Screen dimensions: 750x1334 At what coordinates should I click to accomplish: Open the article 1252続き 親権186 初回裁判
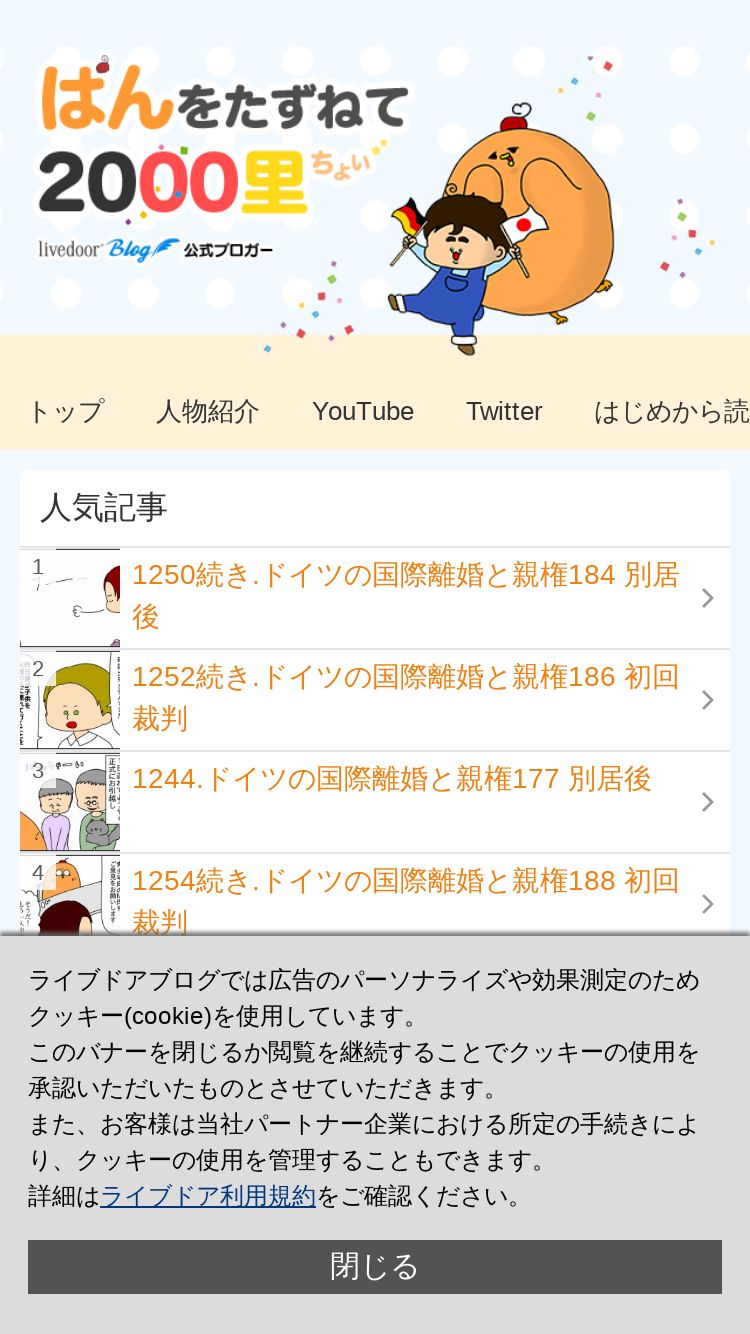tap(375, 700)
